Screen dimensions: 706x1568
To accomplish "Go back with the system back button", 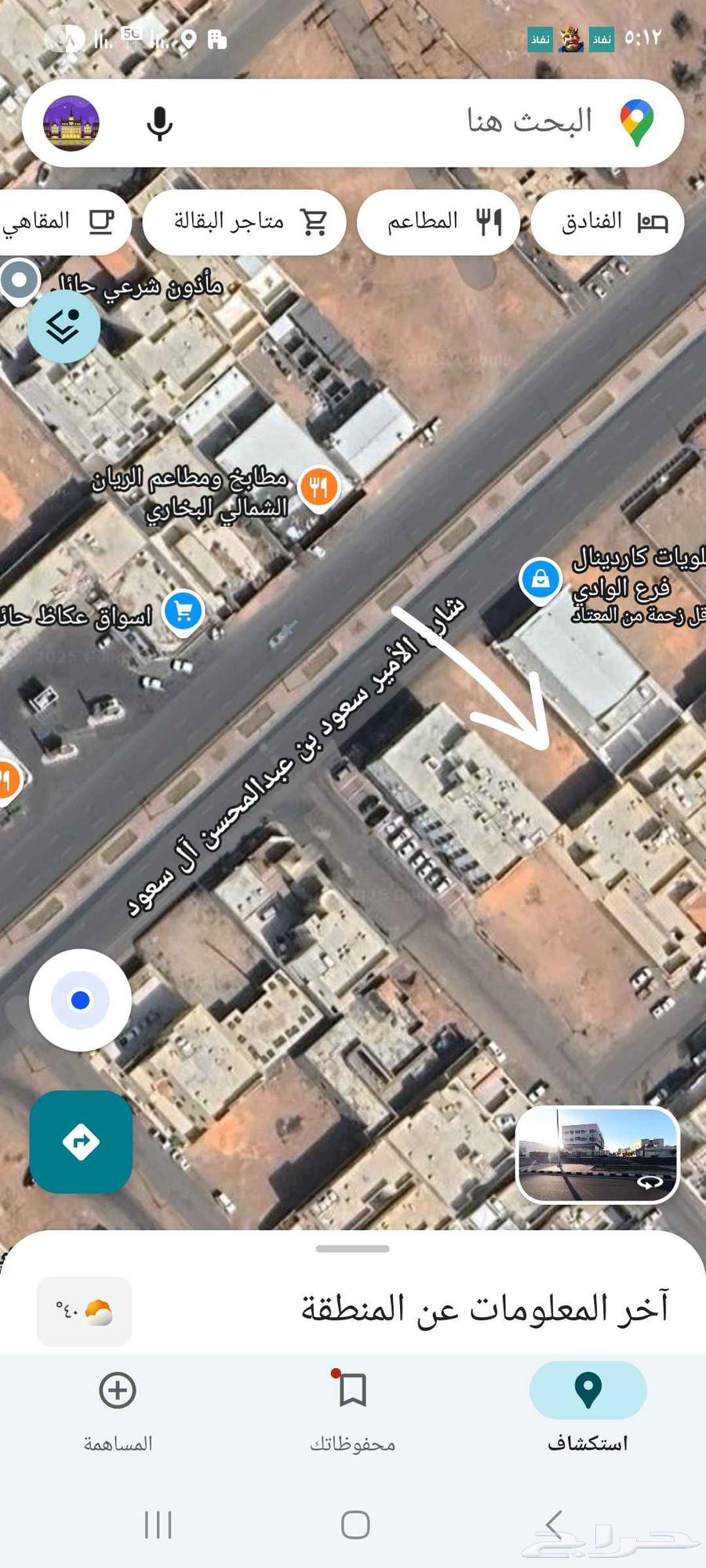I will click(x=555, y=1525).
